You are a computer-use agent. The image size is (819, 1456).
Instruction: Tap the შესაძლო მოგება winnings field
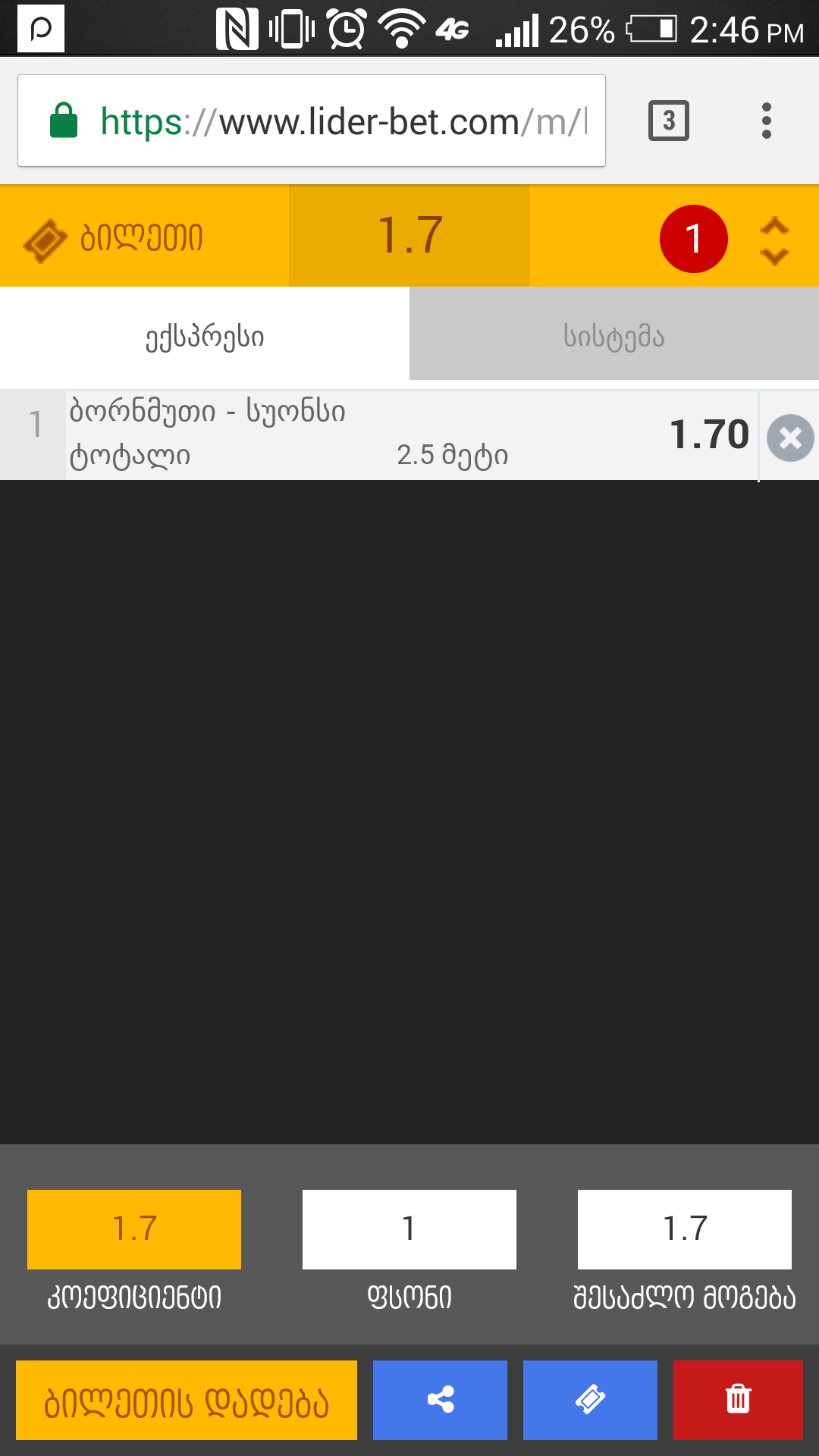[684, 1229]
